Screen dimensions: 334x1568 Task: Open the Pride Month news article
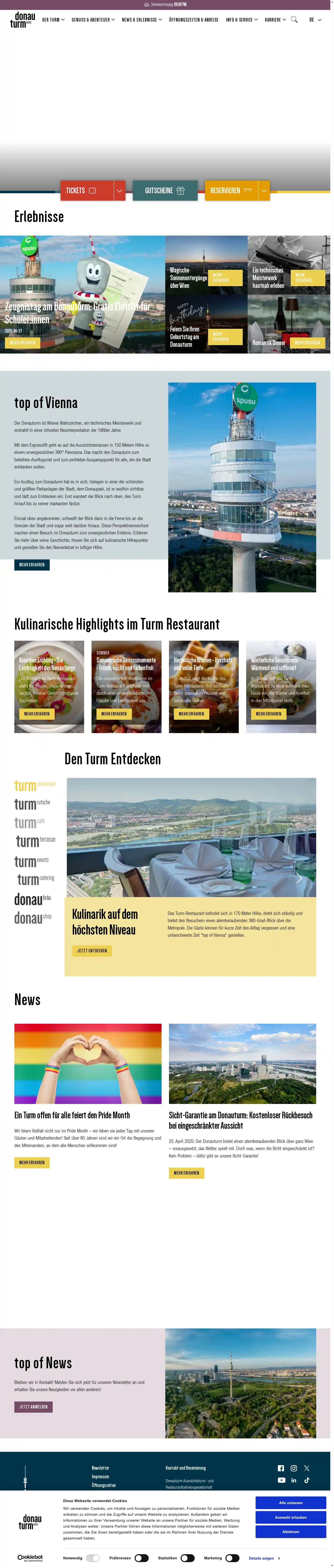72,1115
